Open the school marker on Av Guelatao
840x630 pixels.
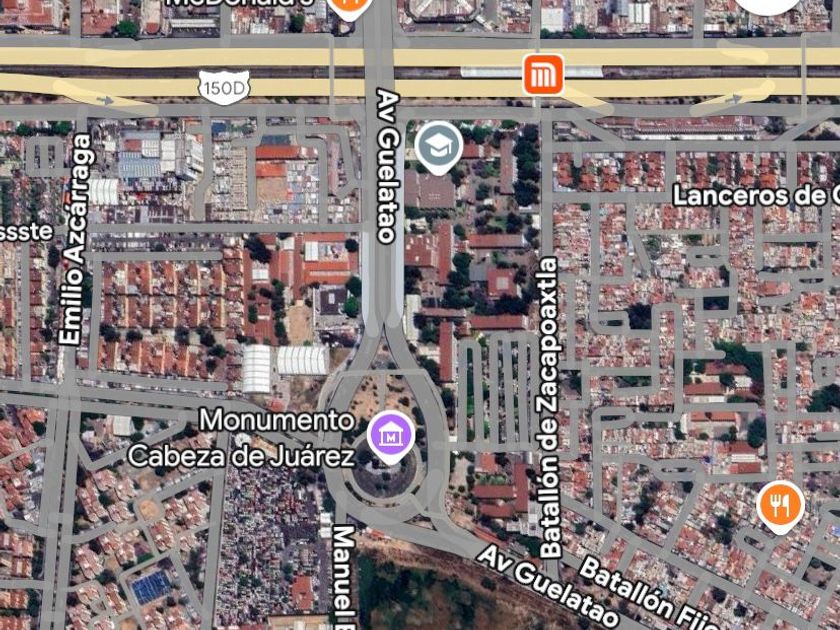438,145
